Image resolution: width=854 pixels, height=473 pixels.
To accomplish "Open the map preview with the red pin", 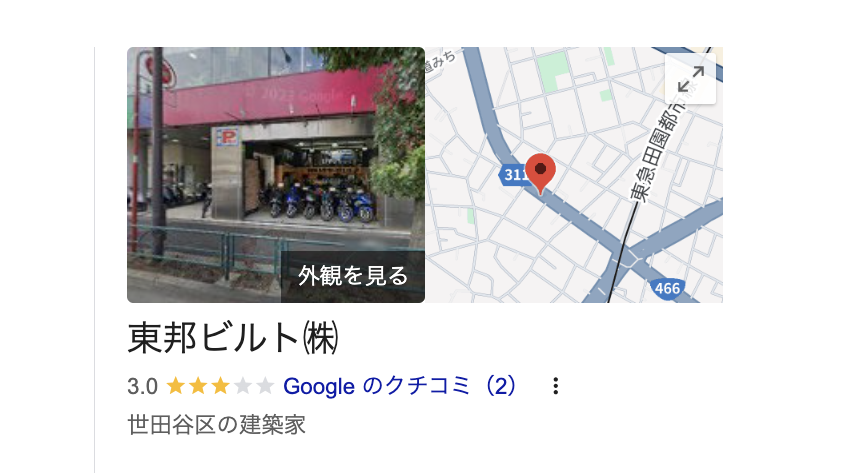I will (x=574, y=200).
